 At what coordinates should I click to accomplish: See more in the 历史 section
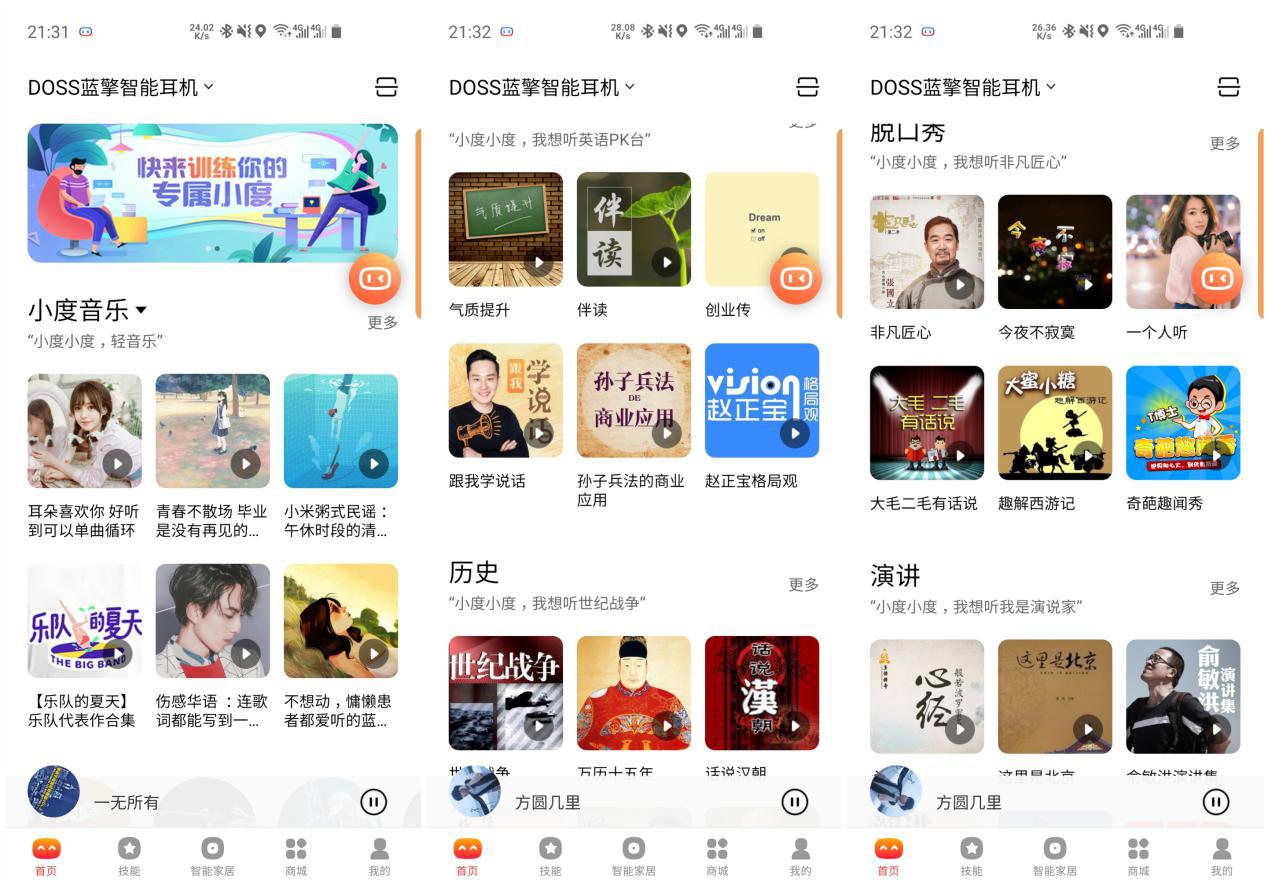click(803, 584)
